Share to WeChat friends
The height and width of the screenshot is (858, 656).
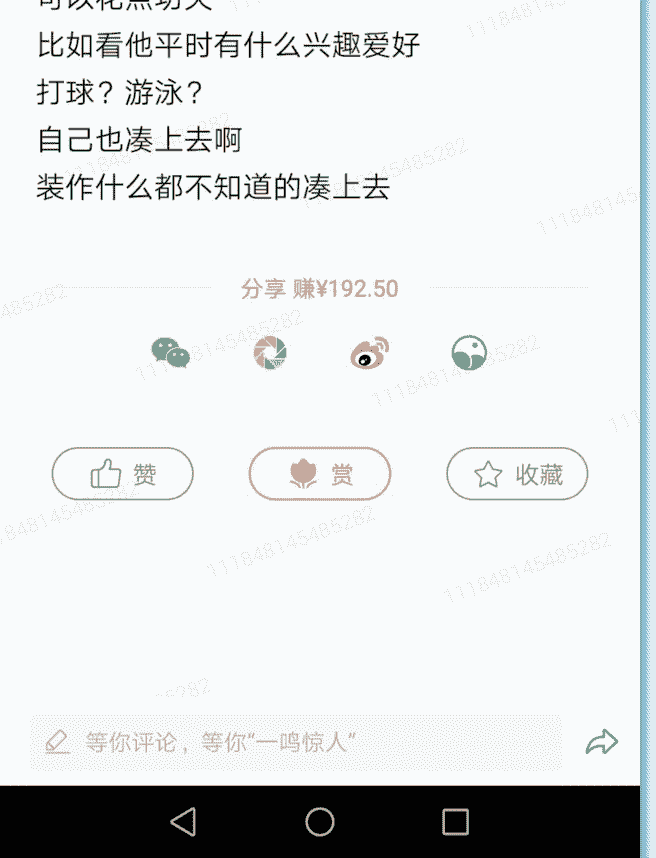pos(170,352)
